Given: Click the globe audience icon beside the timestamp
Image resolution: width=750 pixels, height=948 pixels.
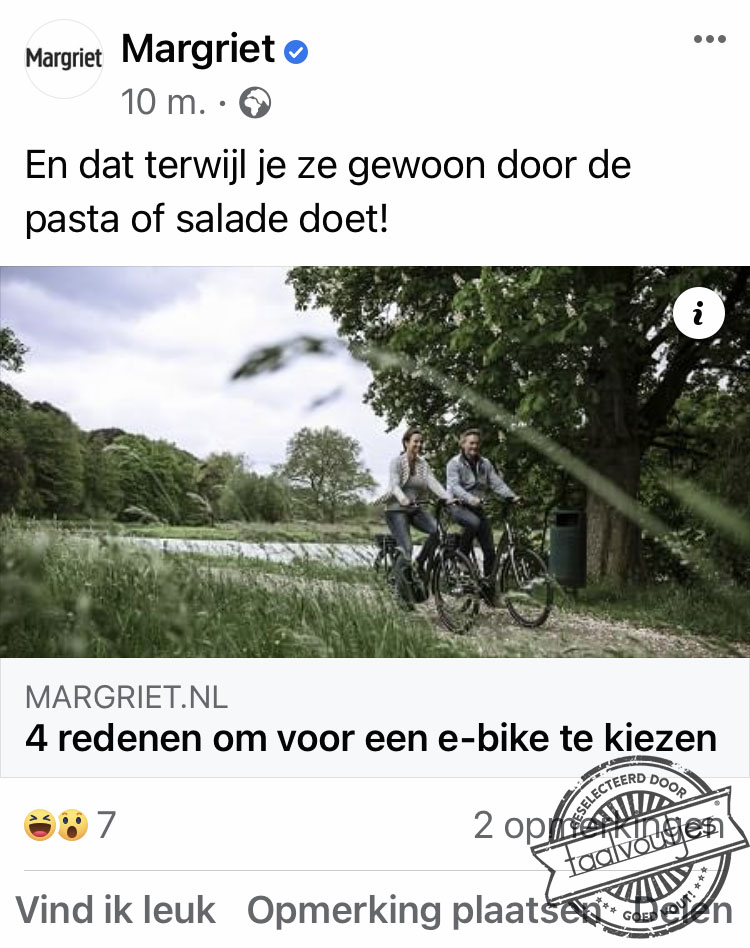Looking at the screenshot, I should coord(257,101).
